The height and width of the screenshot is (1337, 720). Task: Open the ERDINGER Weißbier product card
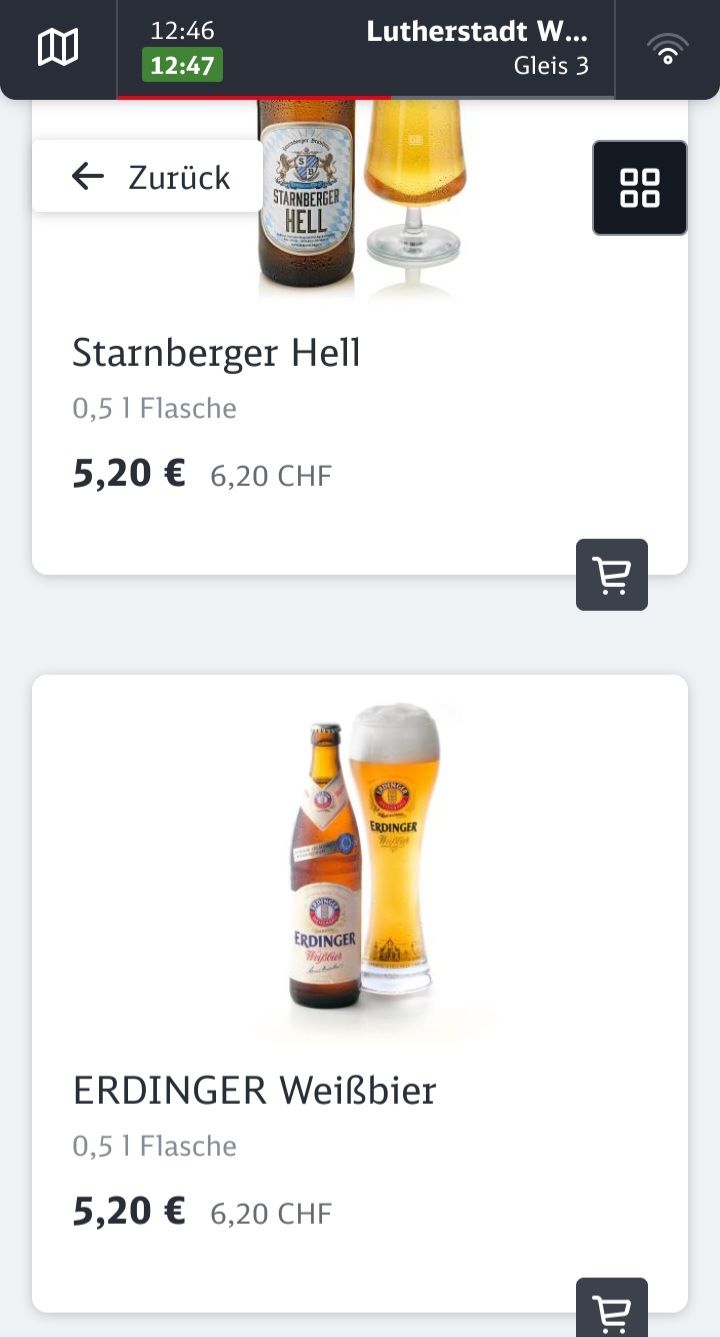click(360, 993)
